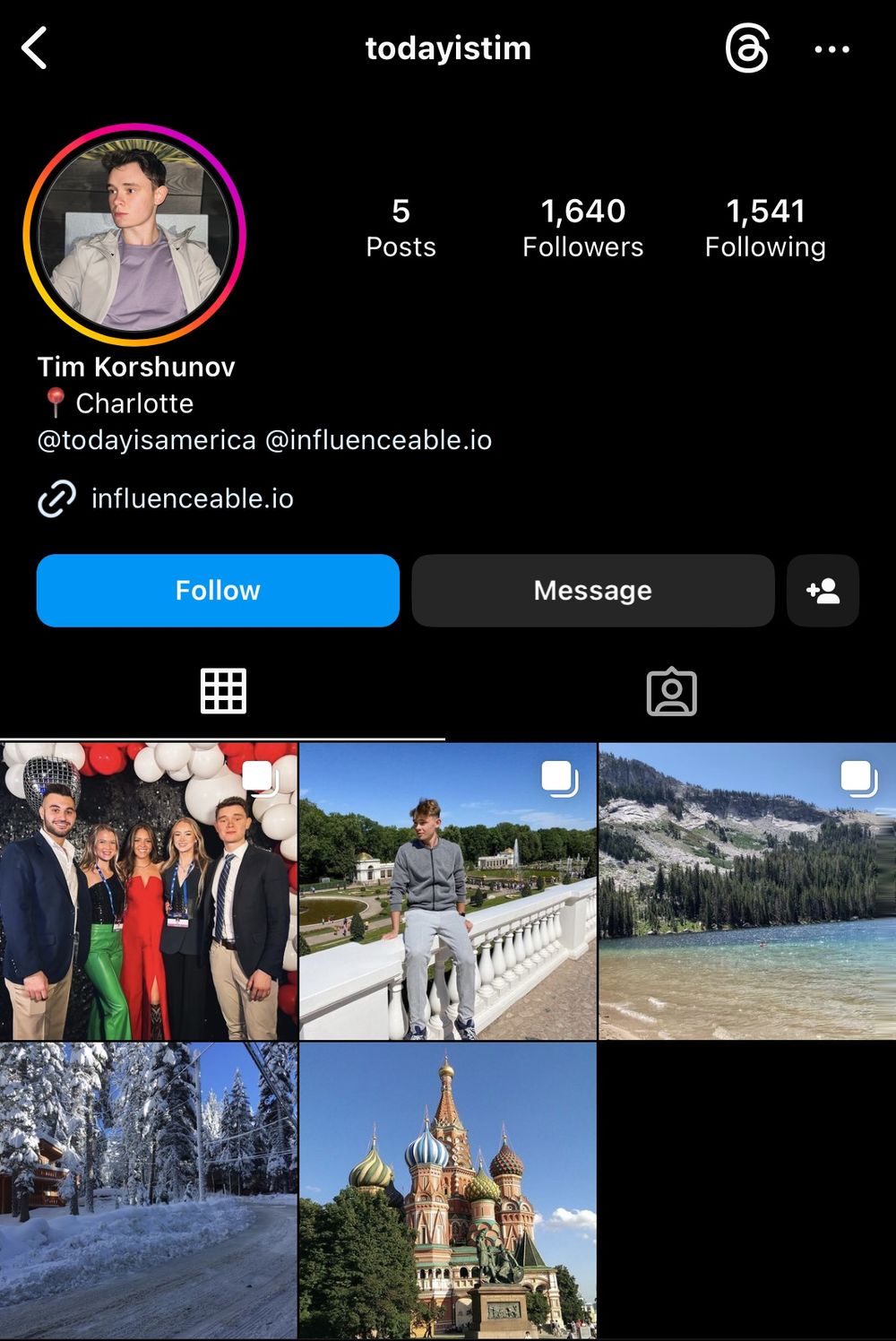Viewport: 896px width, 1341px height.
Task: Open the influenceable.io website link
Action: tap(192, 499)
